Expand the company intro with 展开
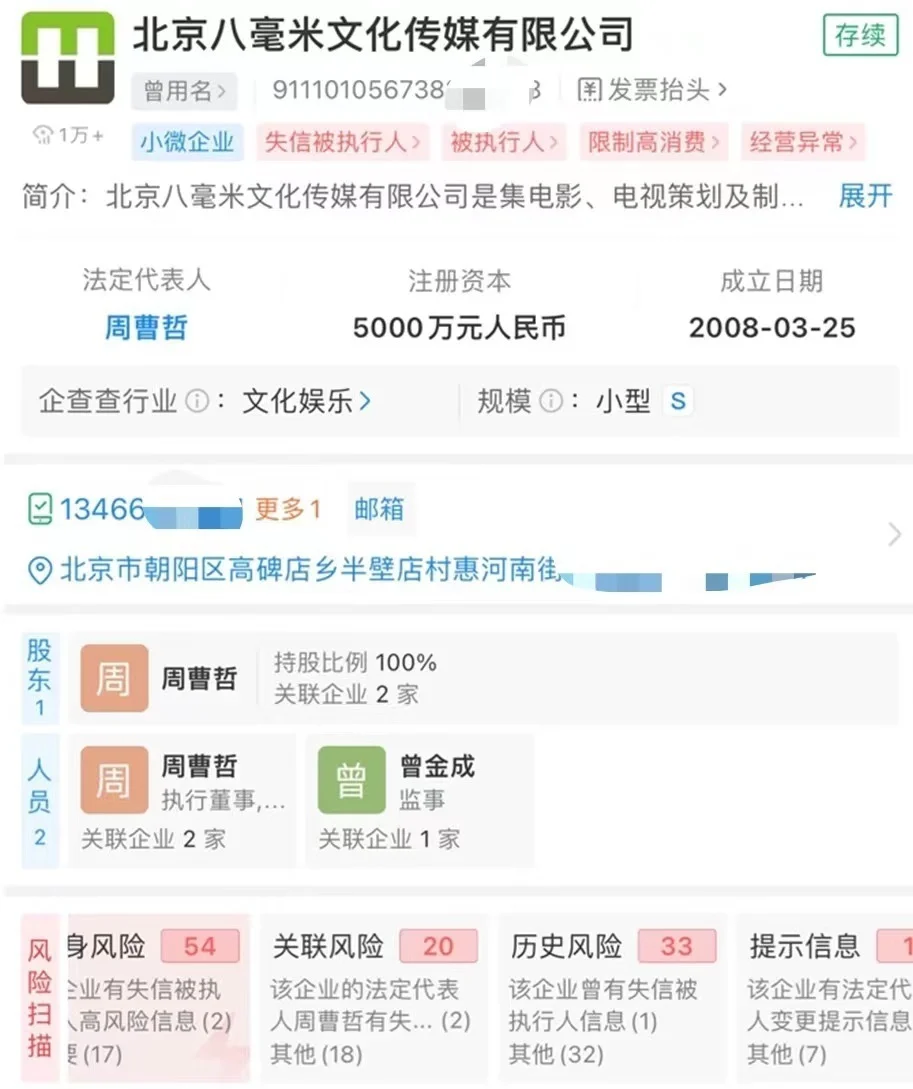This screenshot has width=913, height=1089. click(864, 196)
